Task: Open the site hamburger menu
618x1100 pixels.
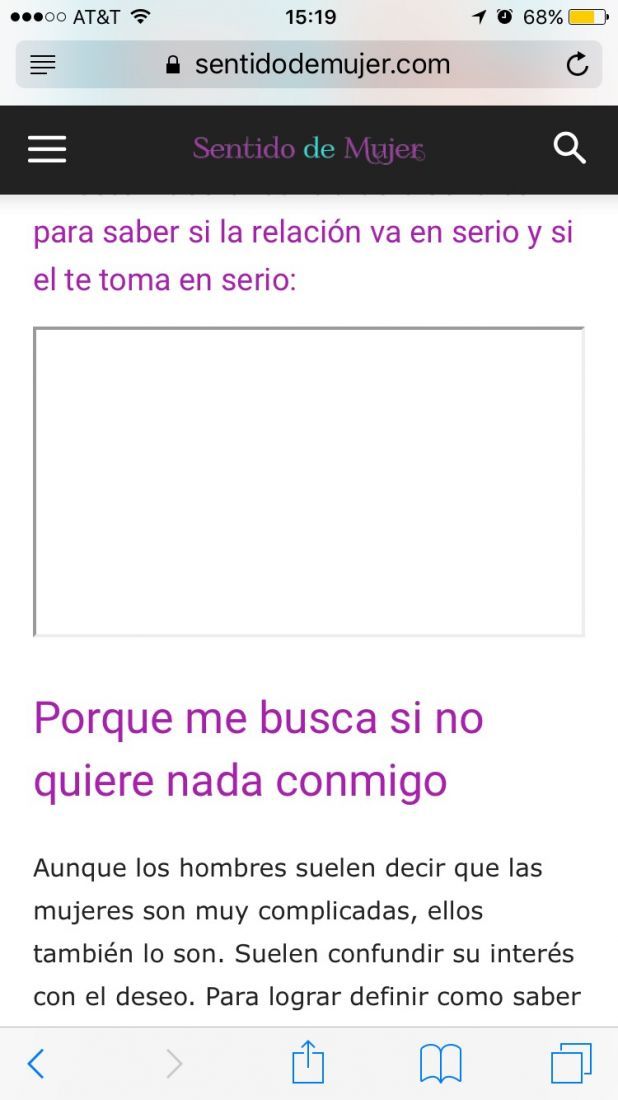Action: 47,149
